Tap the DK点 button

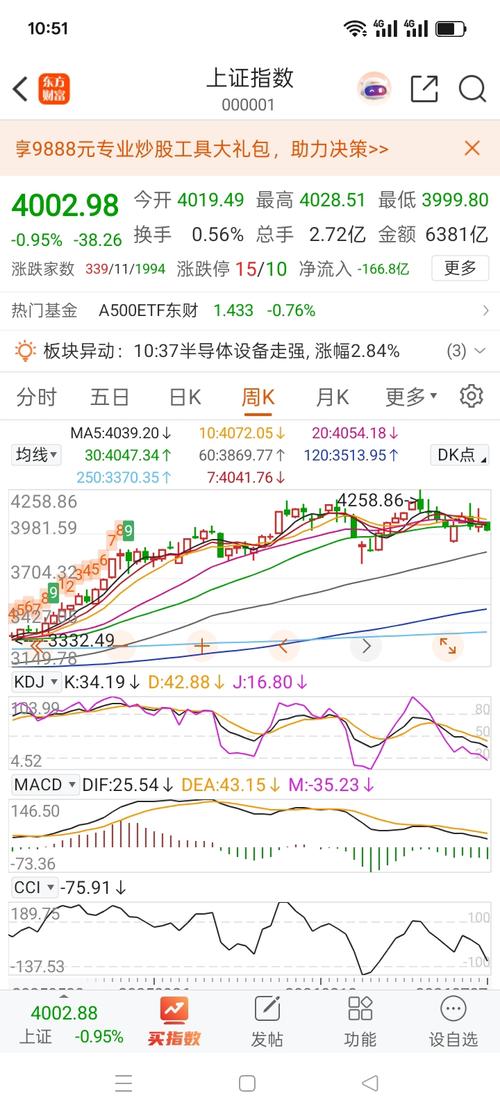(460, 455)
